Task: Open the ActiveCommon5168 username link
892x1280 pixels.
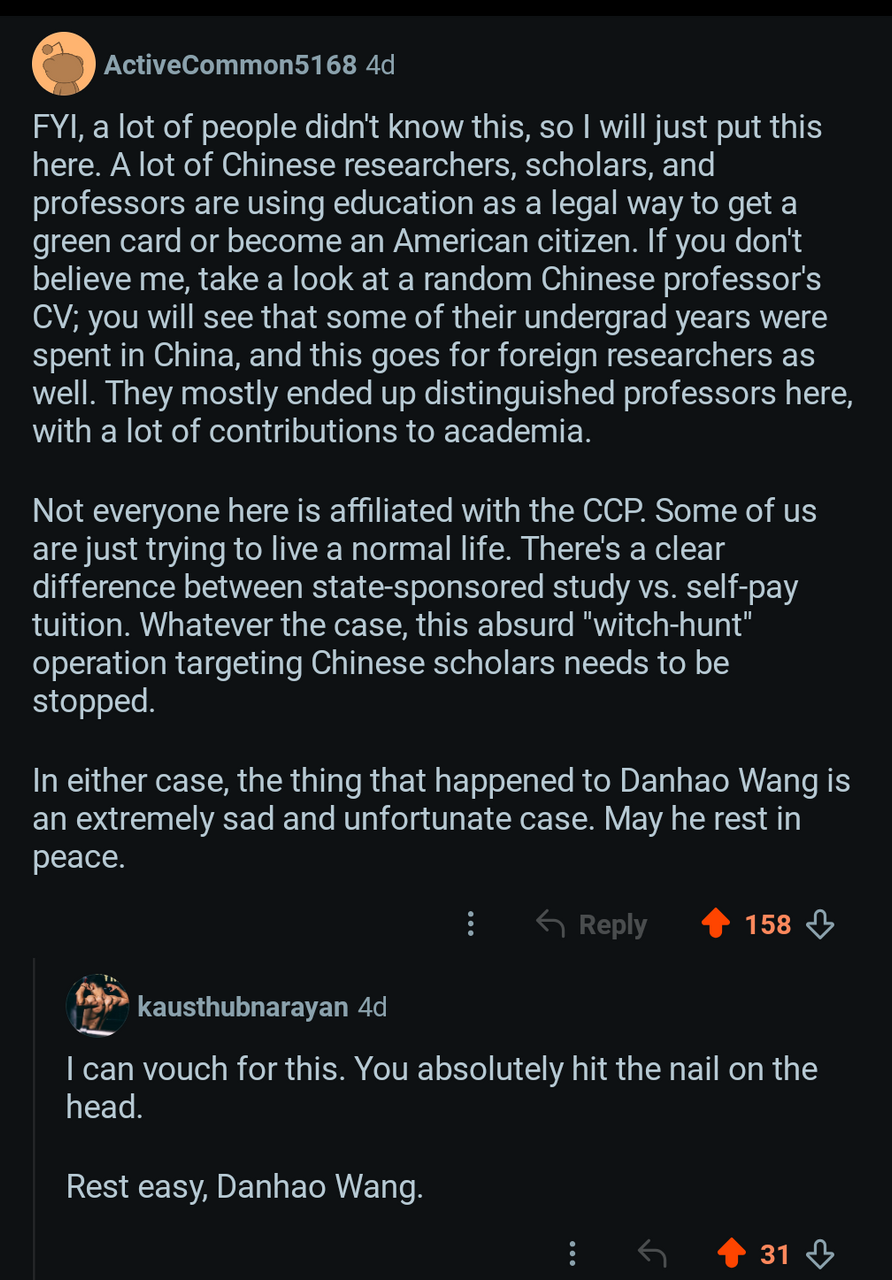Action: click(230, 65)
